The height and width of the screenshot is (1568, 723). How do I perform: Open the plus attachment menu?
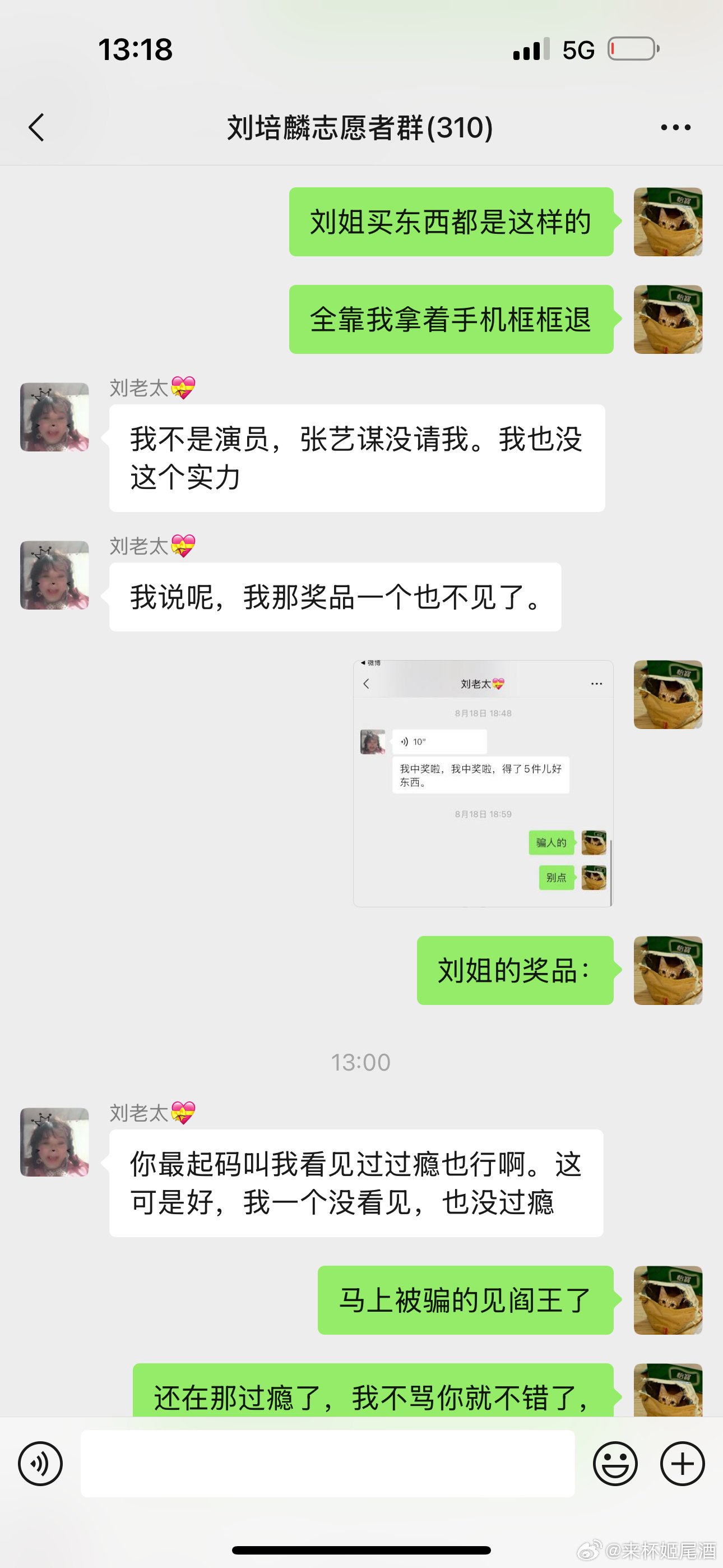[682, 1463]
